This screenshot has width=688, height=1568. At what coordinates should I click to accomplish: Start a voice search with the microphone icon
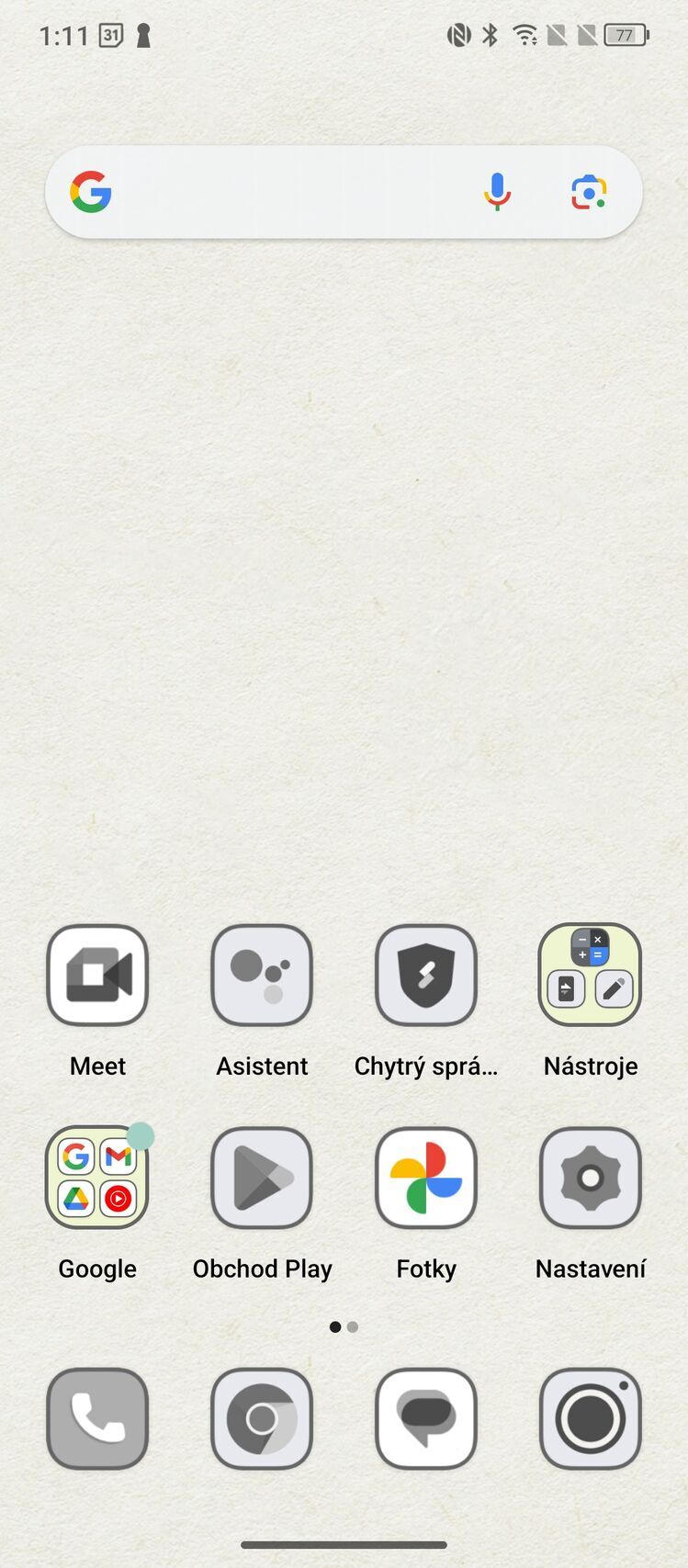tap(497, 192)
